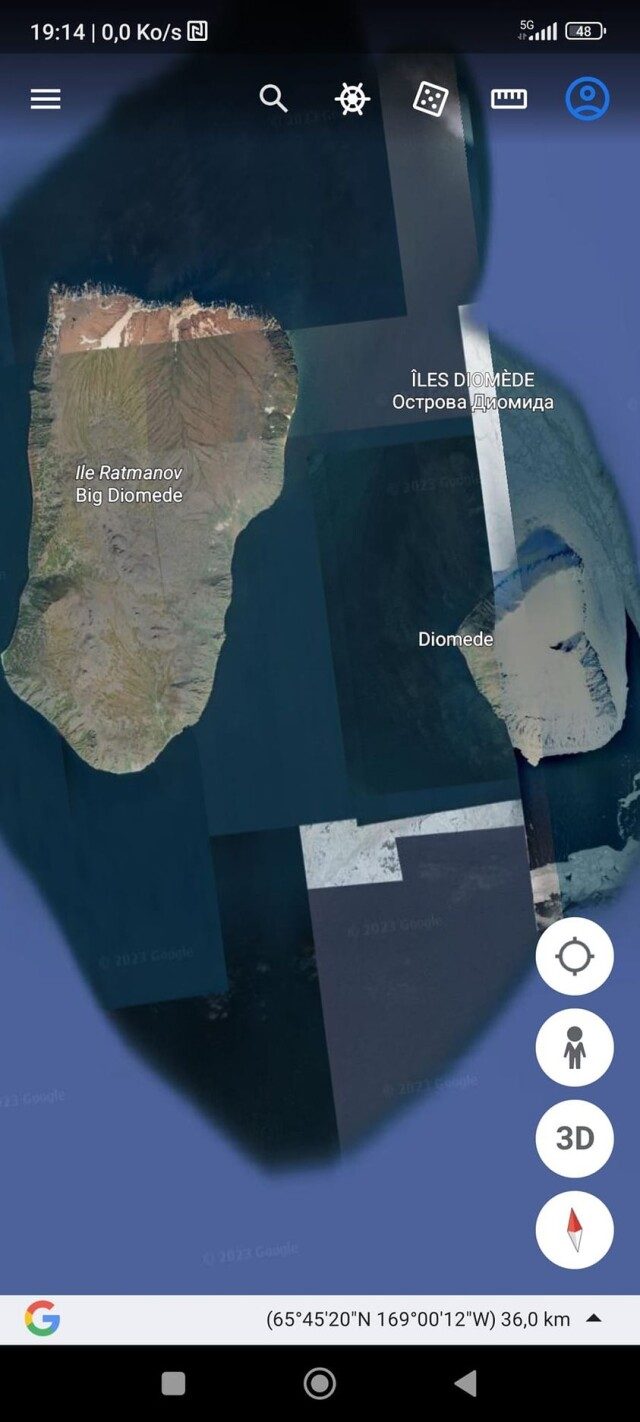Switch to 3D view
Viewport: 640px width, 1422px height.
tap(574, 1138)
